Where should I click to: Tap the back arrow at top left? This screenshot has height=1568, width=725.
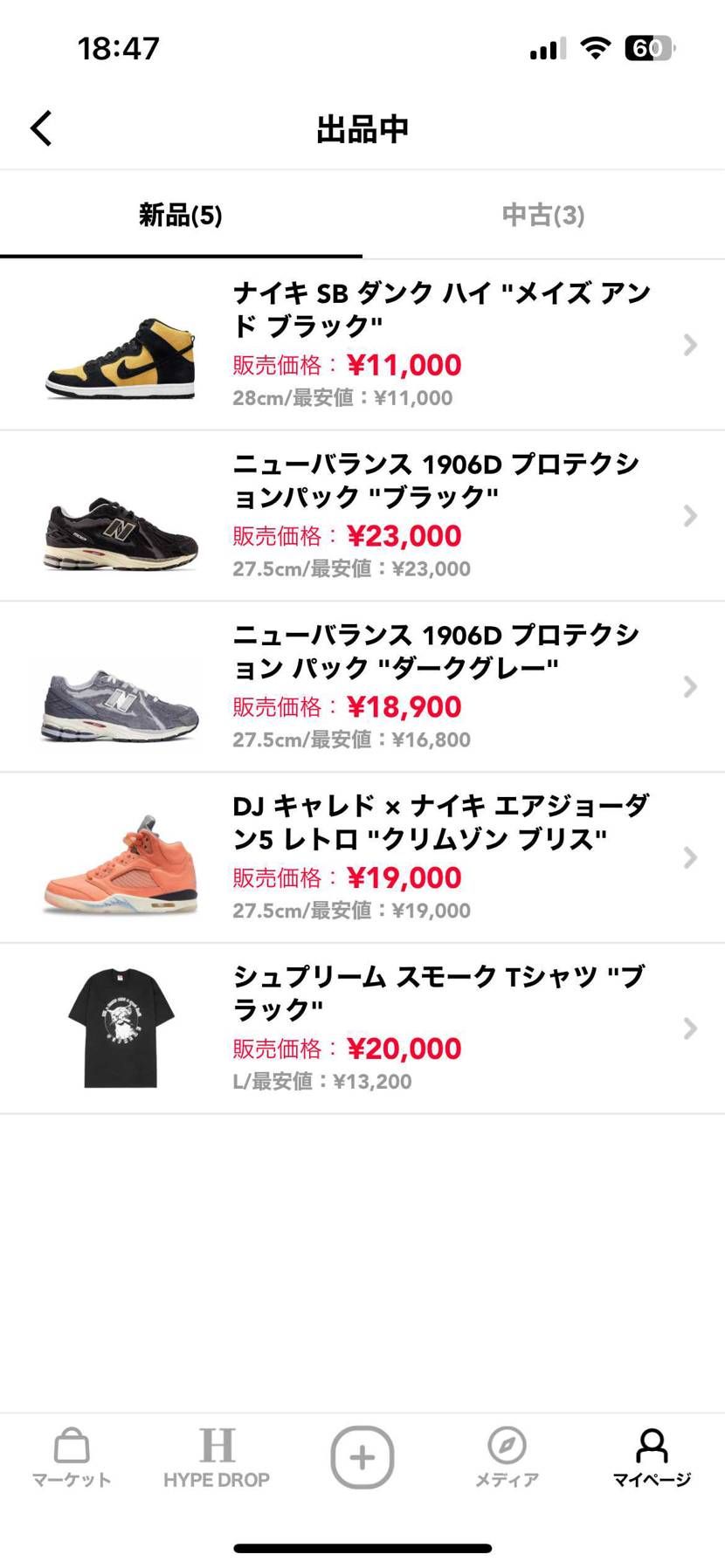pyautogui.click(x=40, y=127)
